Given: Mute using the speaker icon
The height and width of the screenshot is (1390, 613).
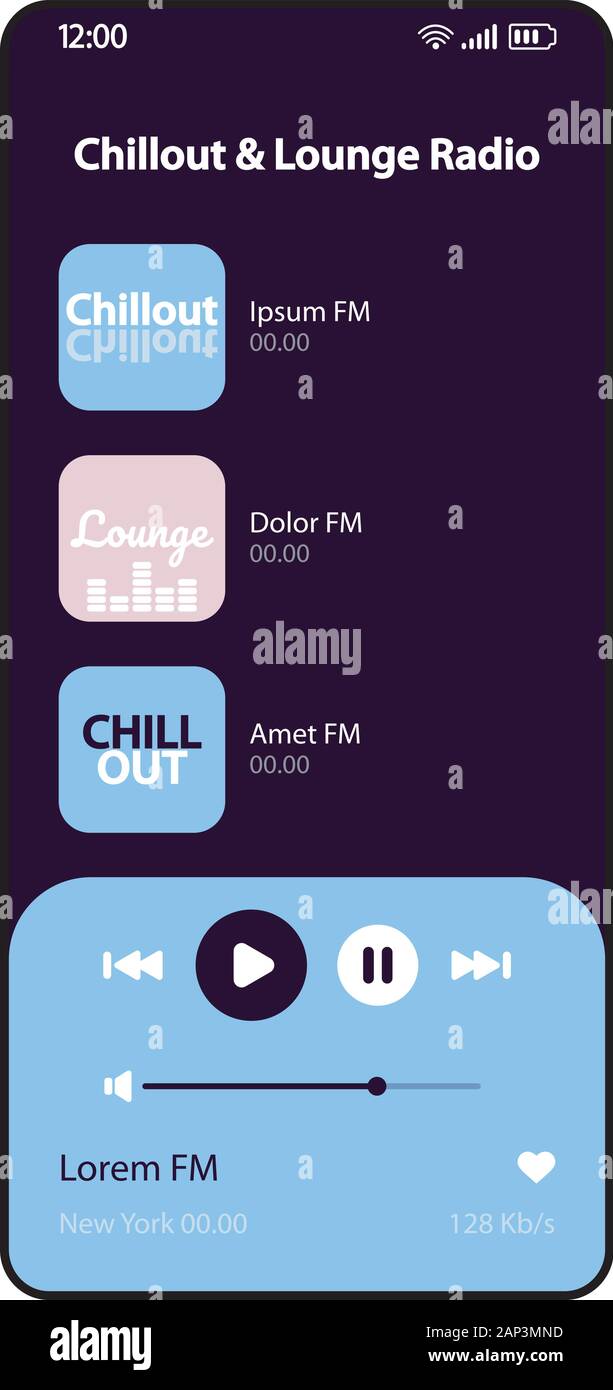Looking at the screenshot, I should (x=118, y=1086).
